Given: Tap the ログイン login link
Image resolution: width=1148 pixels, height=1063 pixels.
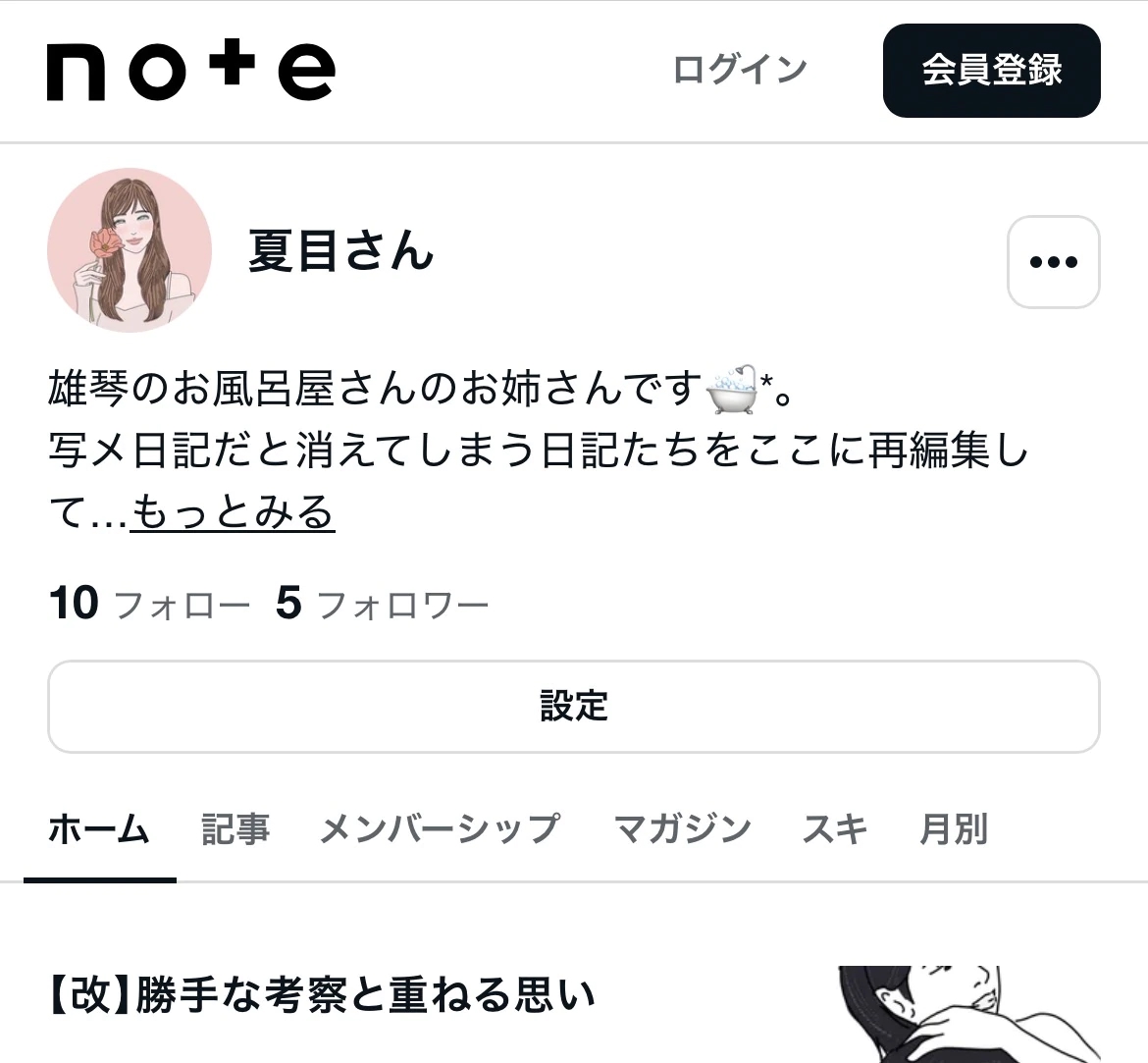Looking at the screenshot, I should 740,70.
